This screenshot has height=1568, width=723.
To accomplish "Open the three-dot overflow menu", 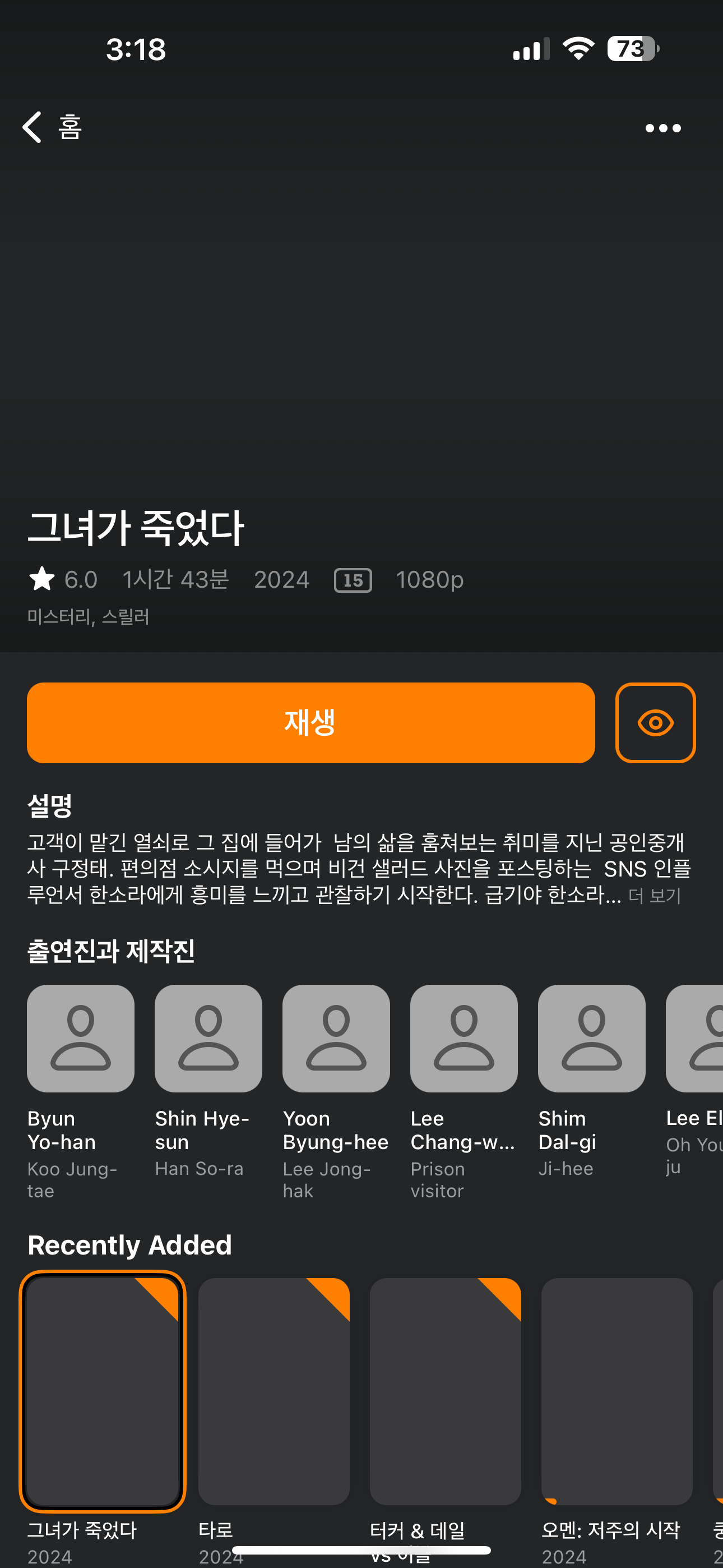I will [662, 128].
